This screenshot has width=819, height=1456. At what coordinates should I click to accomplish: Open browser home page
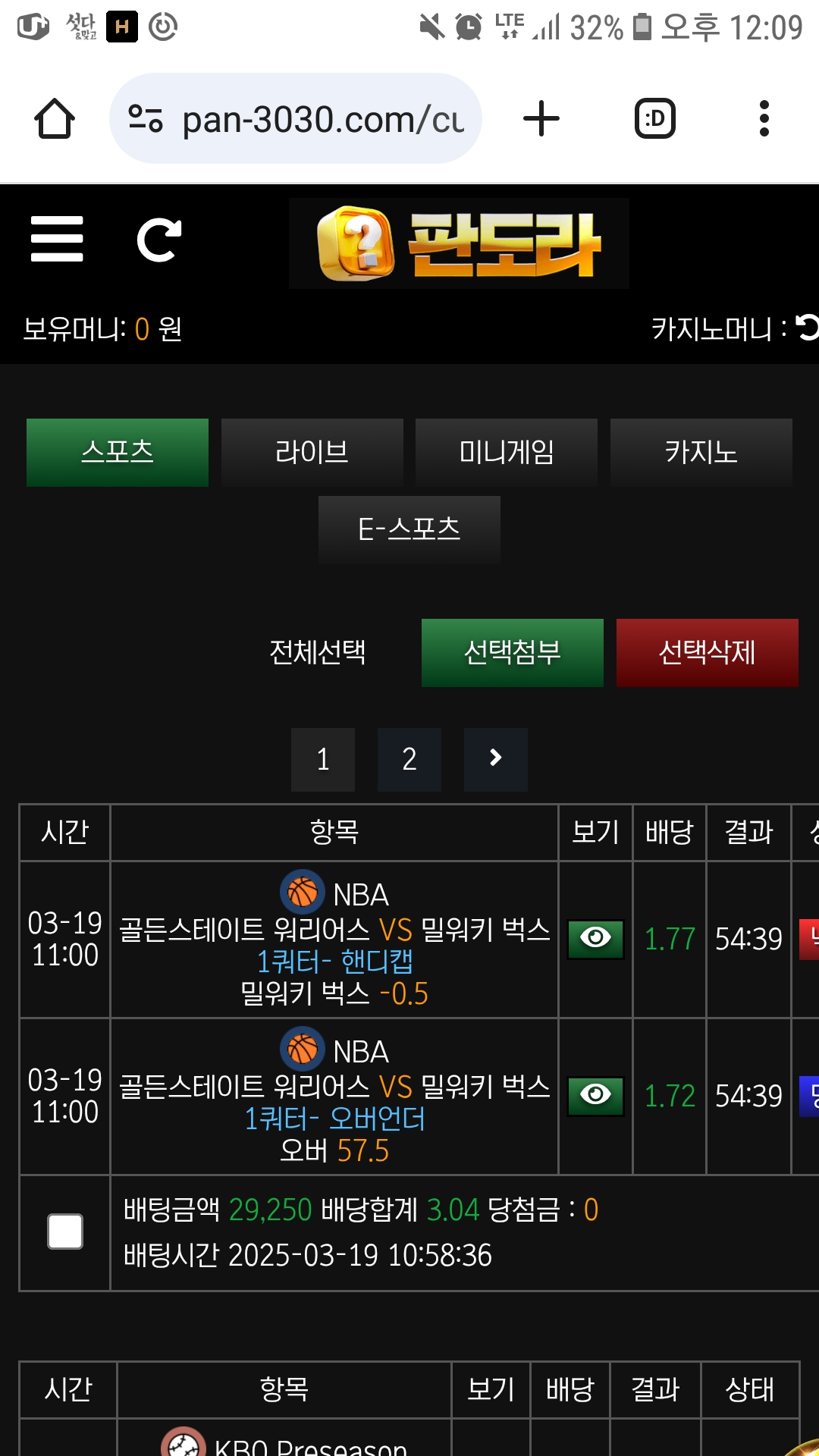[x=55, y=118]
